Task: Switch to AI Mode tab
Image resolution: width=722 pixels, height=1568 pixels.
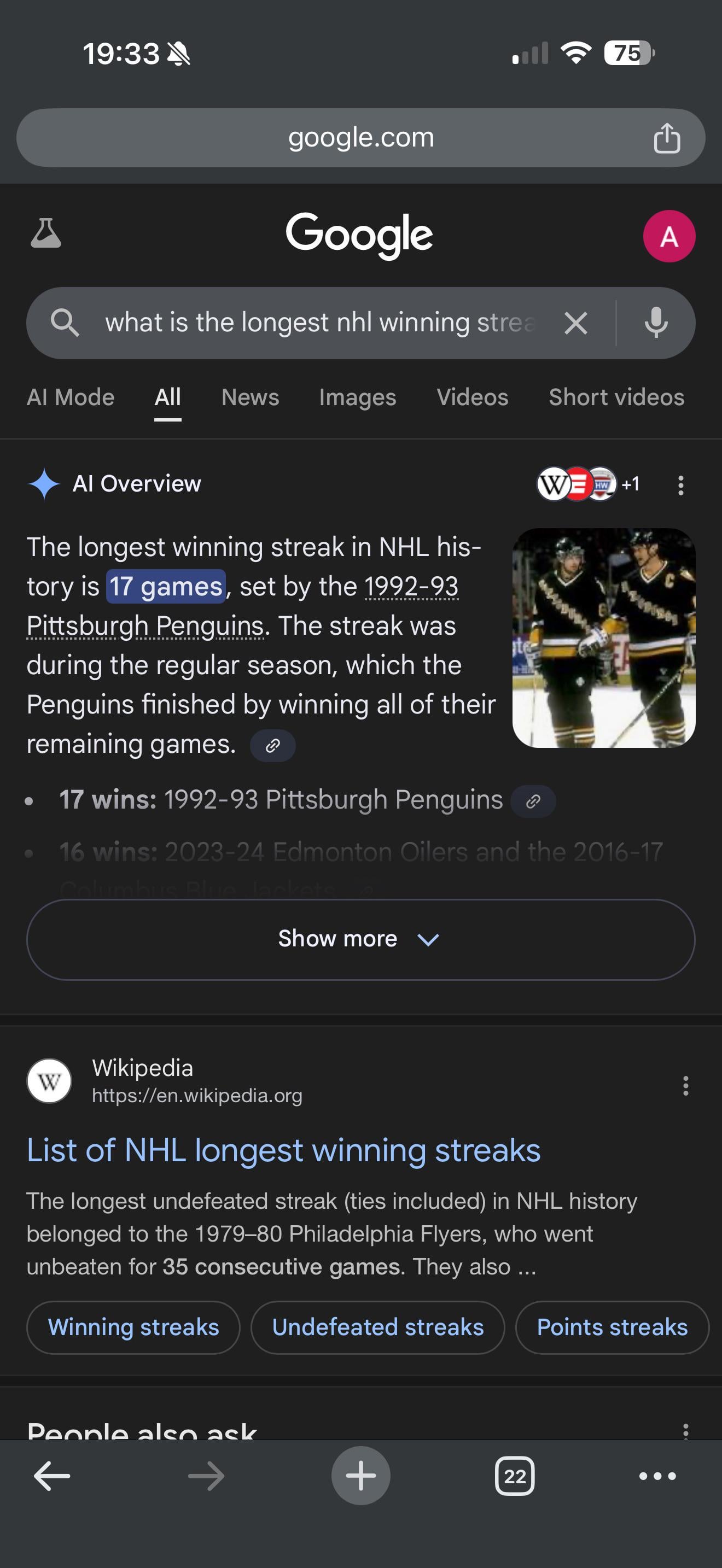Action: (x=71, y=397)
